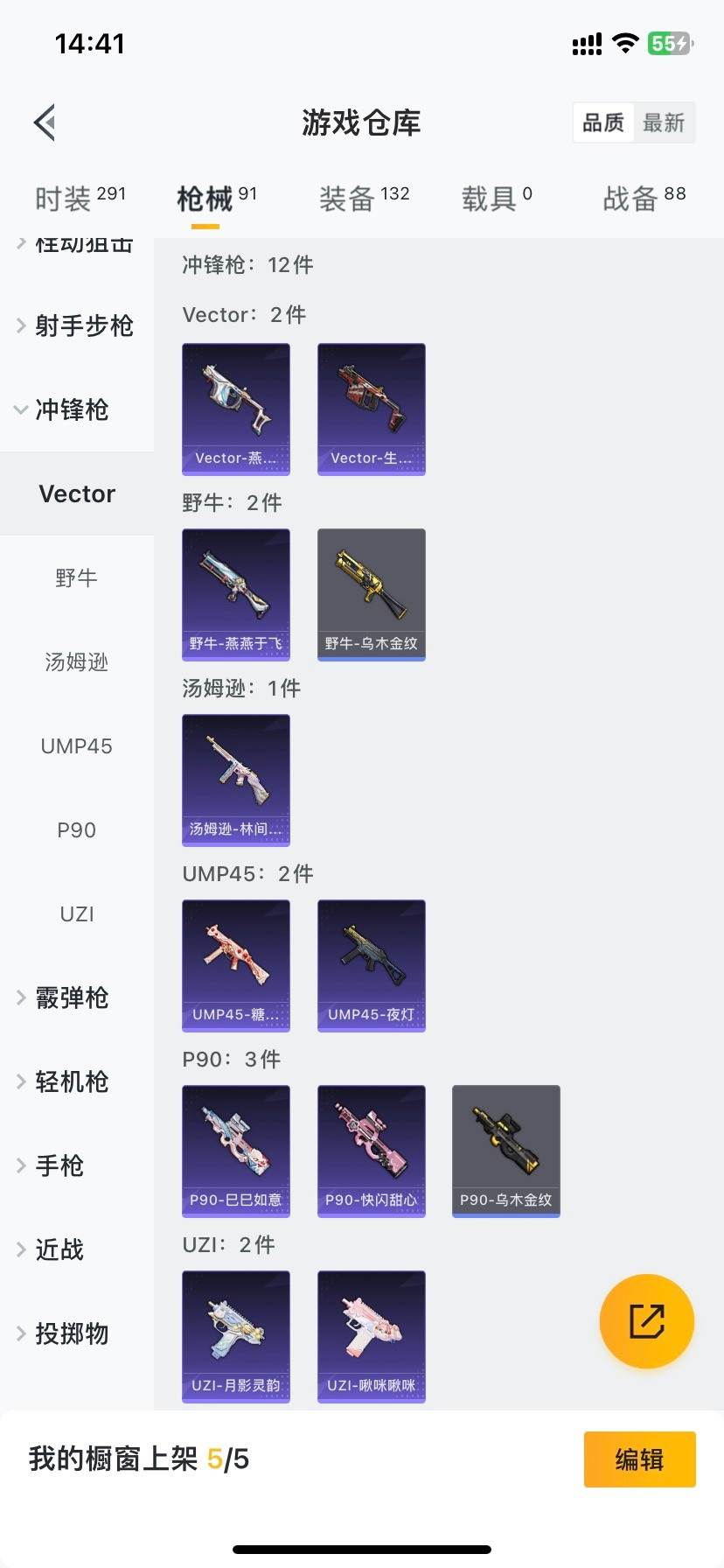Select UZI in the sidebar list
Viewport: 724px width, 1568px height.
pyautogui.click(x=77, y=913)
